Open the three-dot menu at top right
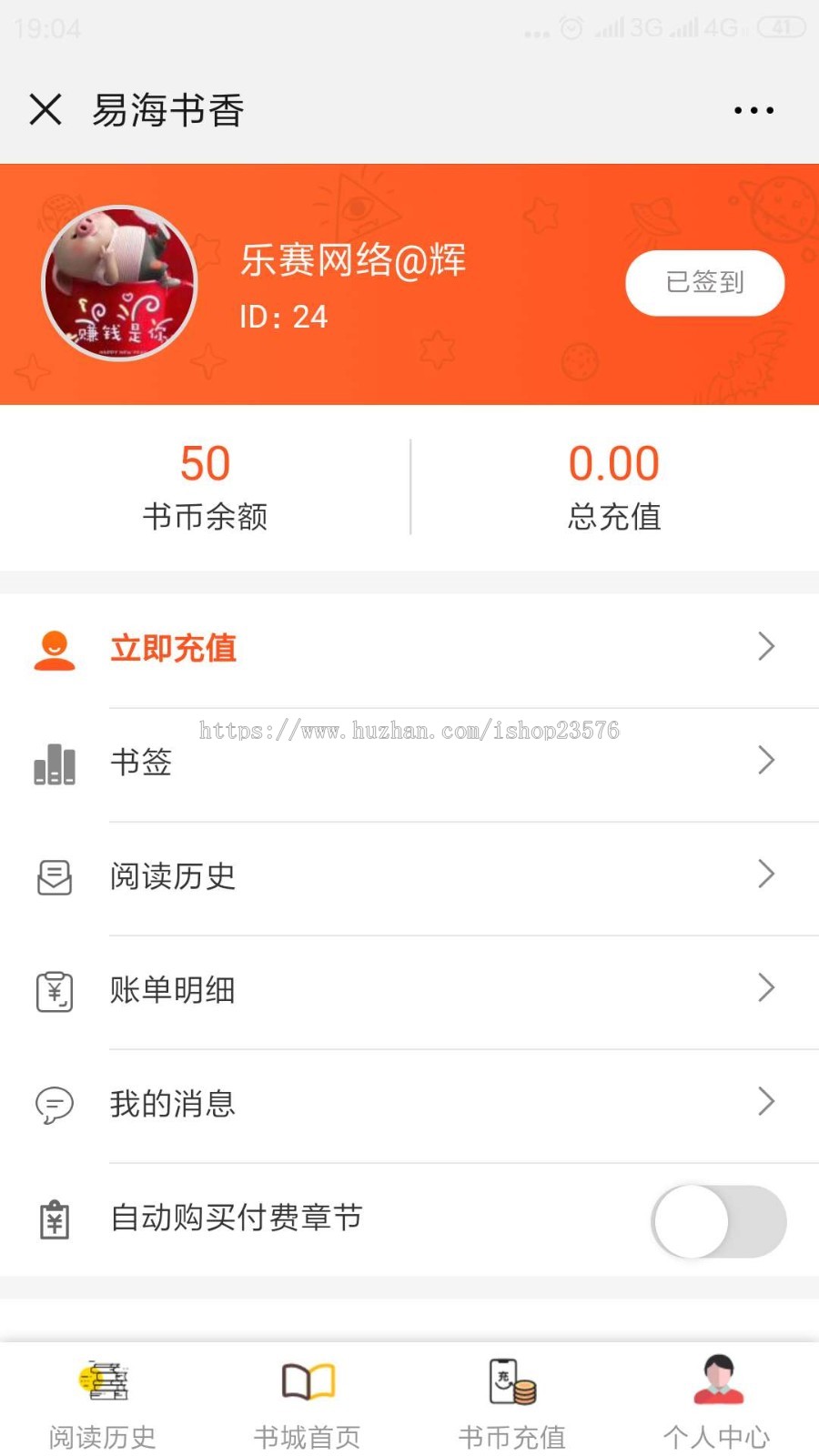 pyautogui.click(x=753, y=109)
